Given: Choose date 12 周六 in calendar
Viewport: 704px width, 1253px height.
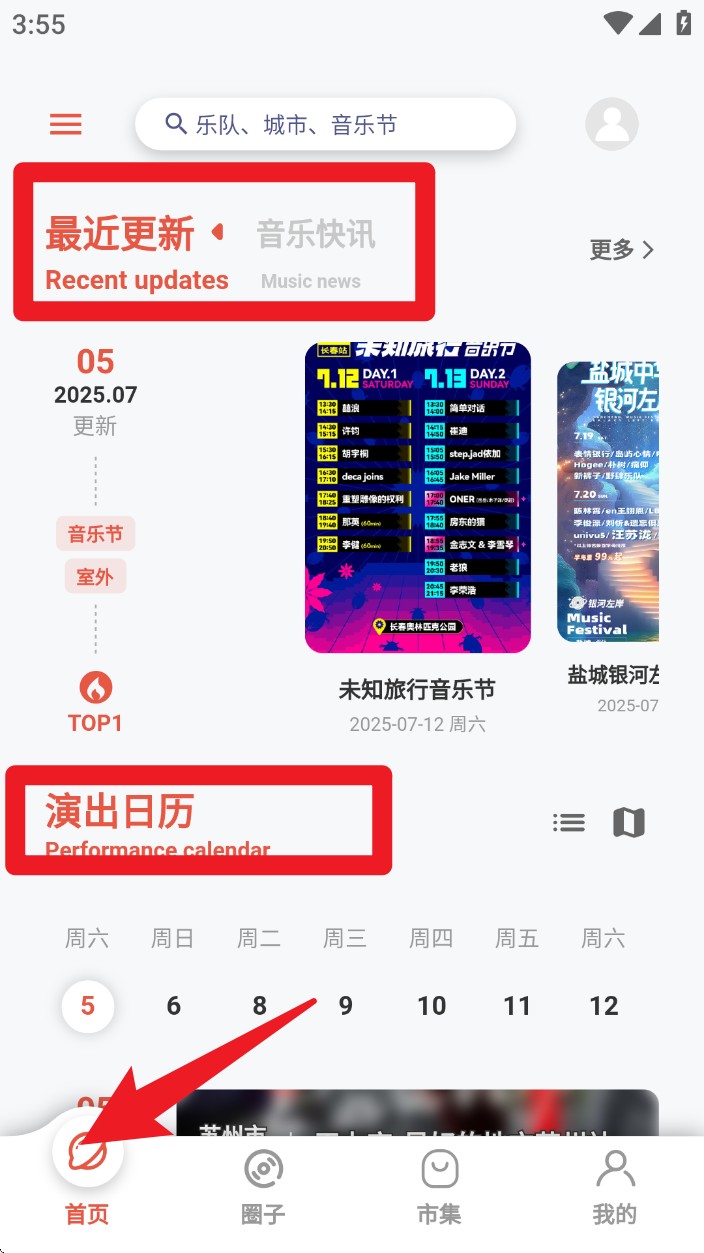Looking at the screenshot, I should pyautogui.click(x=603, y=1005).
